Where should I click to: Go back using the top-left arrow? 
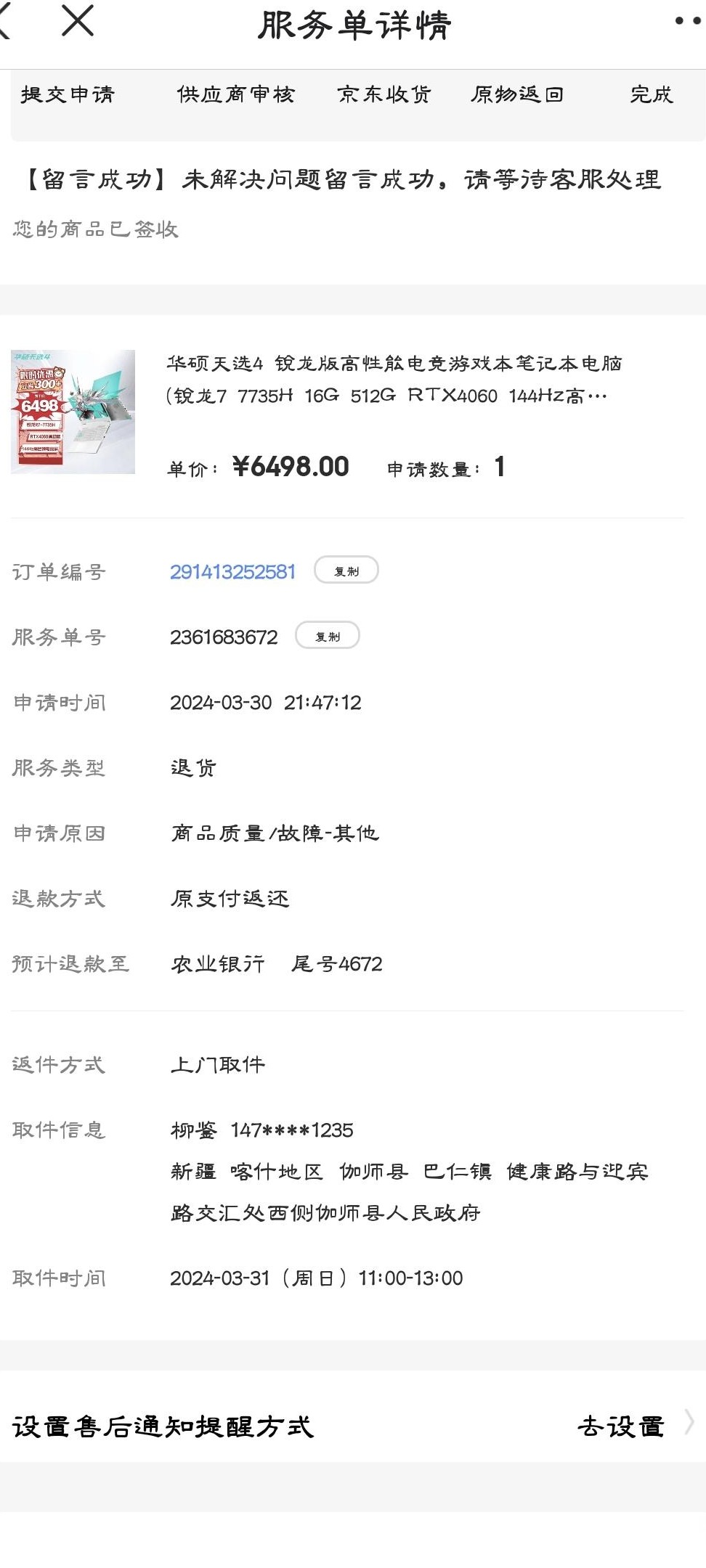[4, 20]
